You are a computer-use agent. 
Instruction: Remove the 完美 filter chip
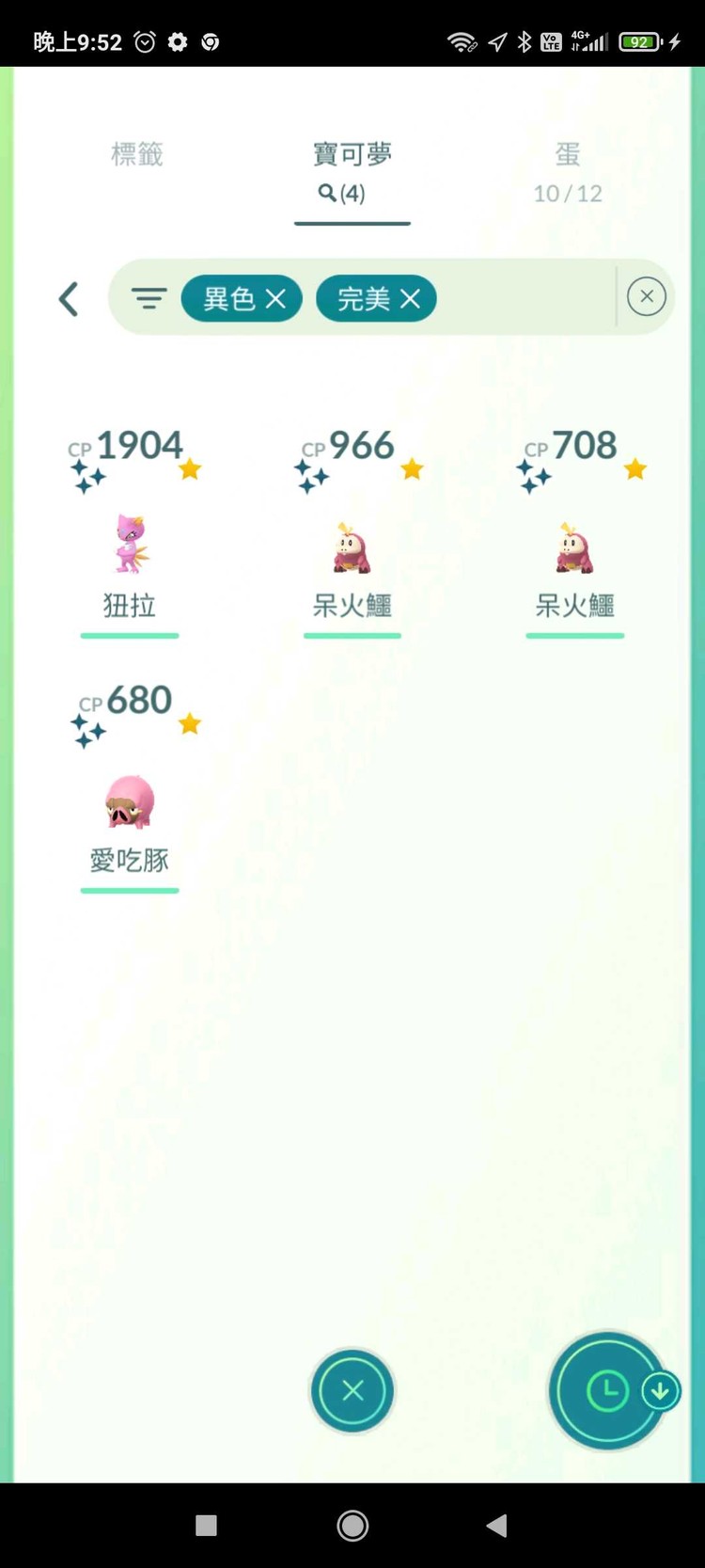coord(410,299)
